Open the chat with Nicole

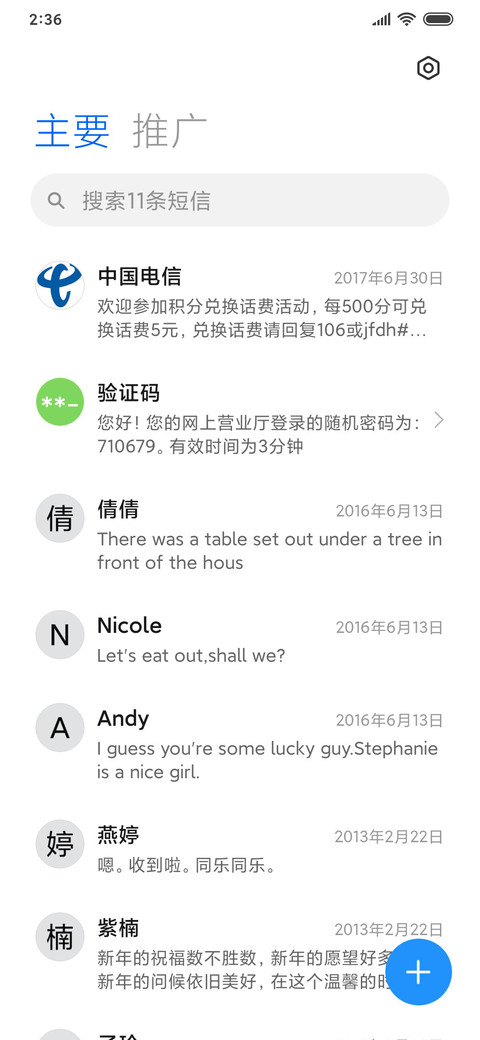(x=240, y=639)
